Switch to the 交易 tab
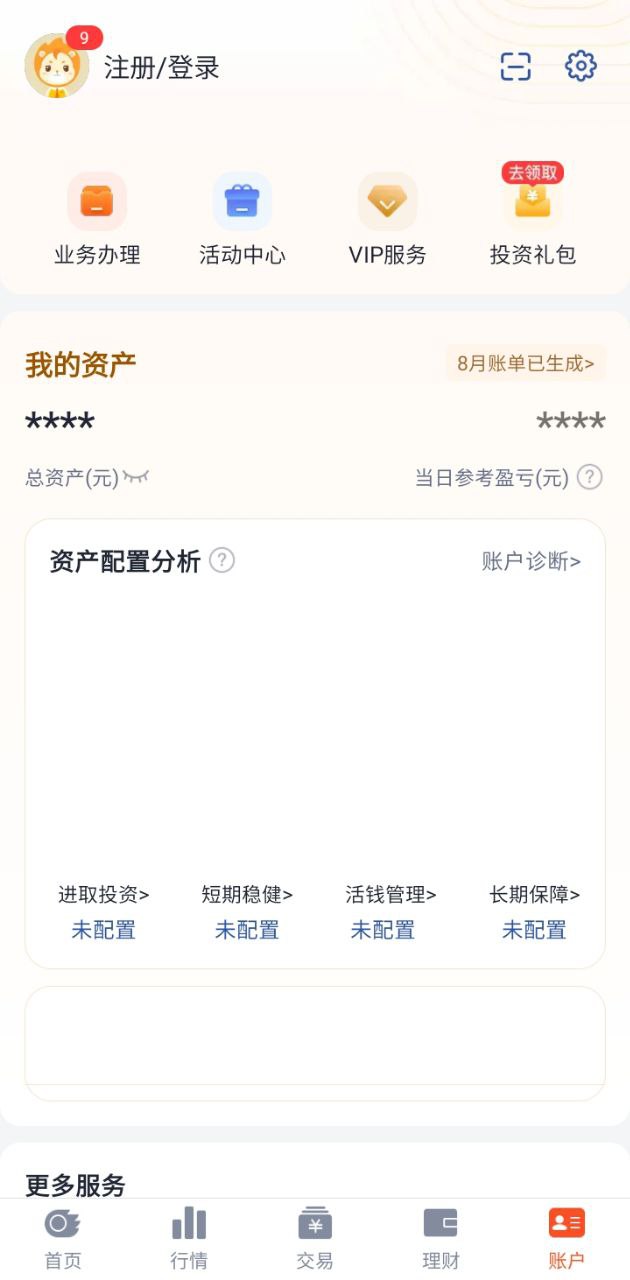Screen dimensions: 630x1280 (315, 1238)
